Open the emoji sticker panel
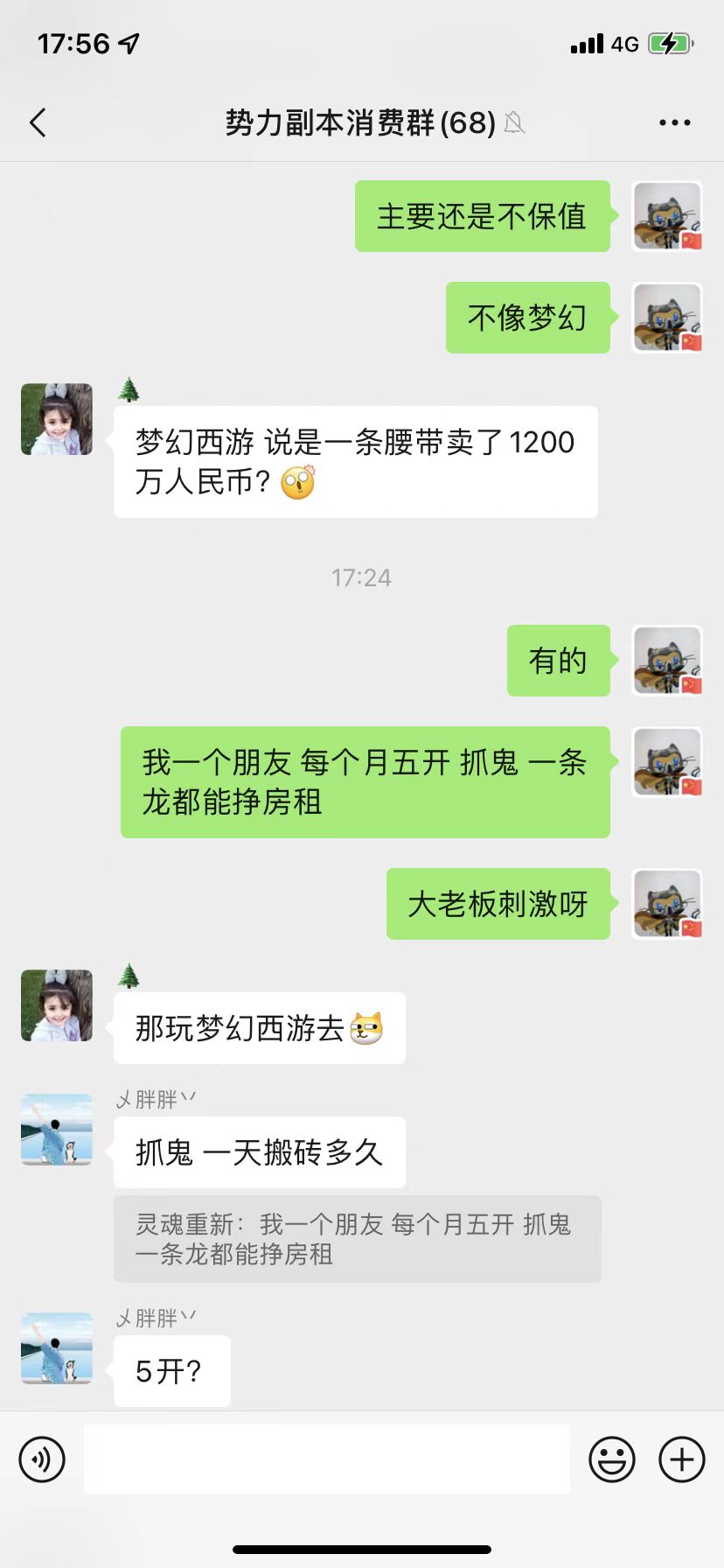Screen dimensions: 724x1568 611,1459
